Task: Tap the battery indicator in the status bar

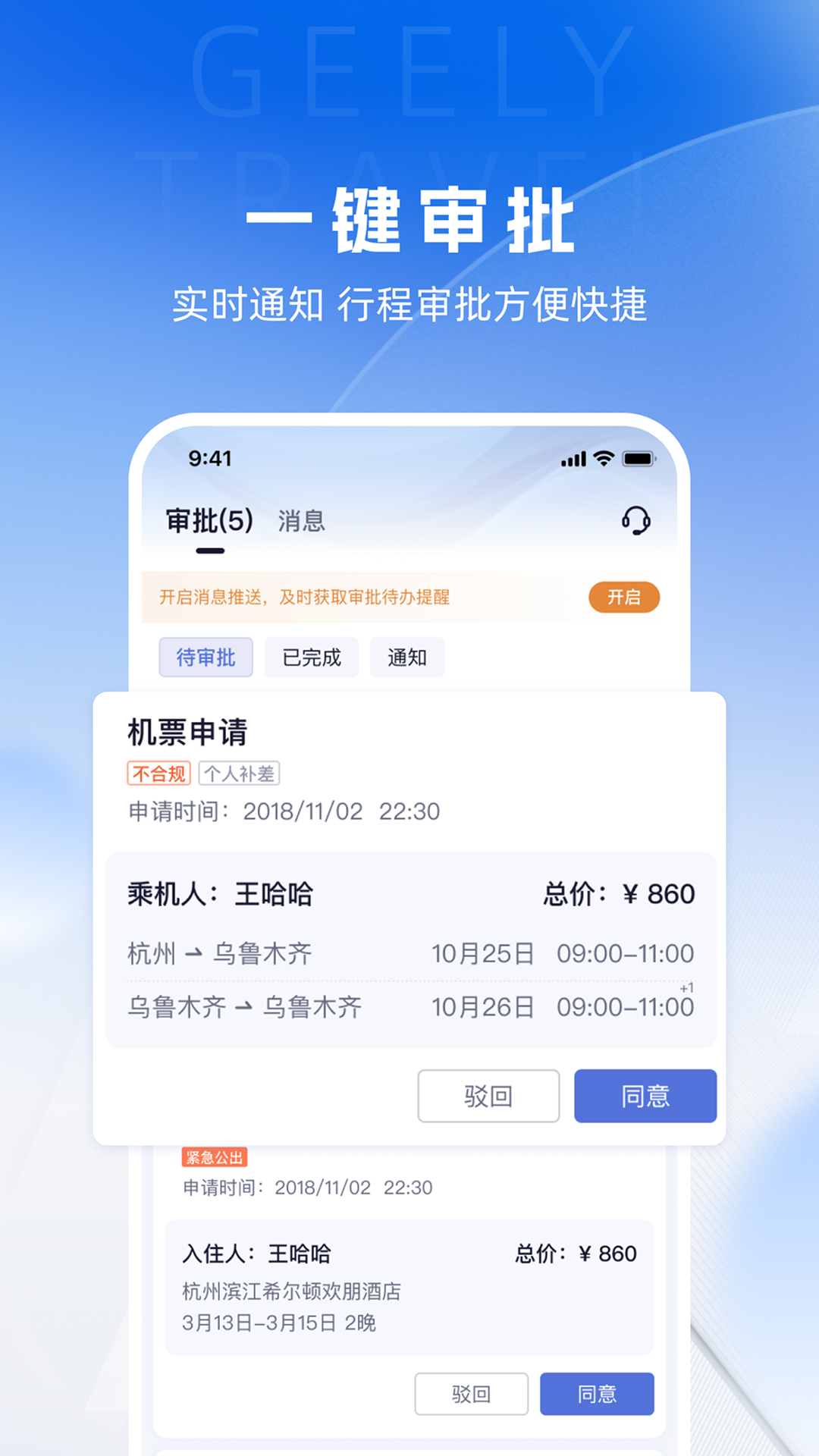Action: 639,459
